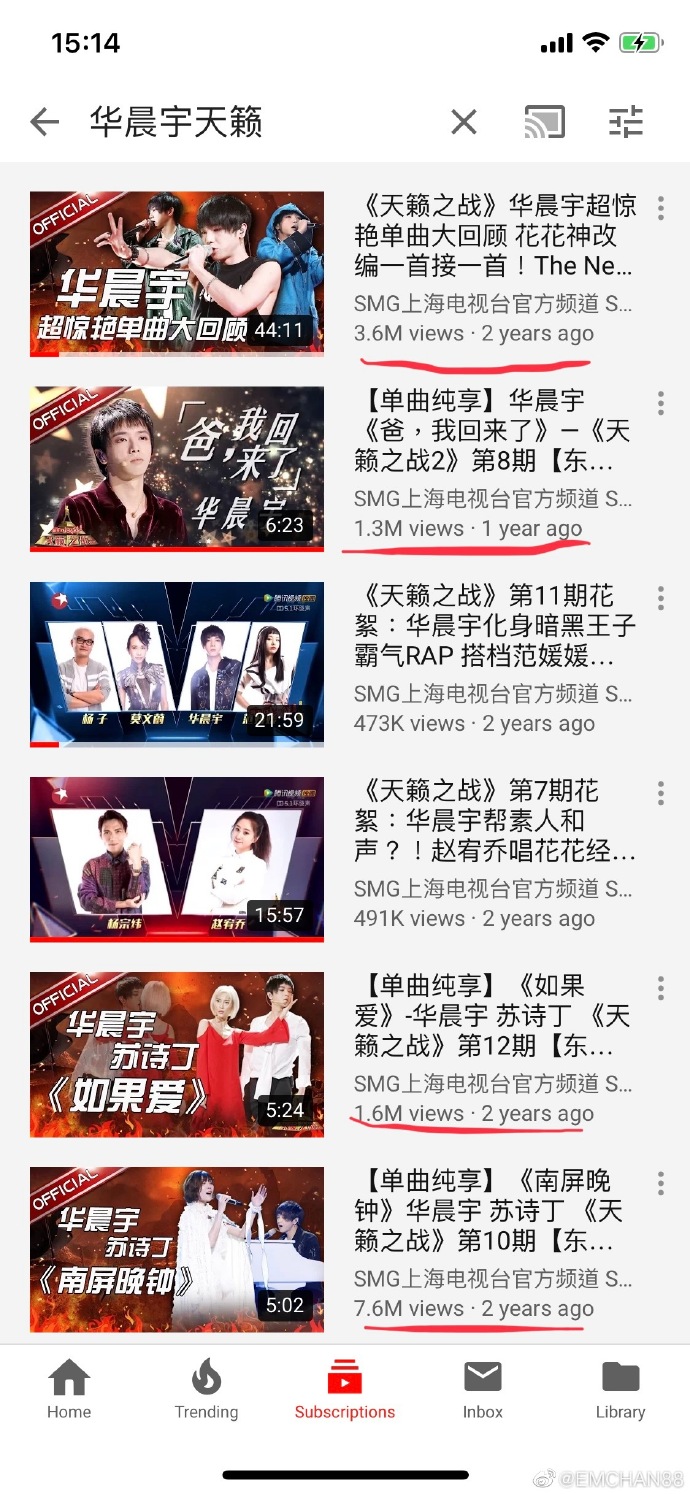This screenshot has width=690, height=1494.
Task: Open options menu for 超惊艳单曲大回顾 video
Action: click(x=661, y=208)
